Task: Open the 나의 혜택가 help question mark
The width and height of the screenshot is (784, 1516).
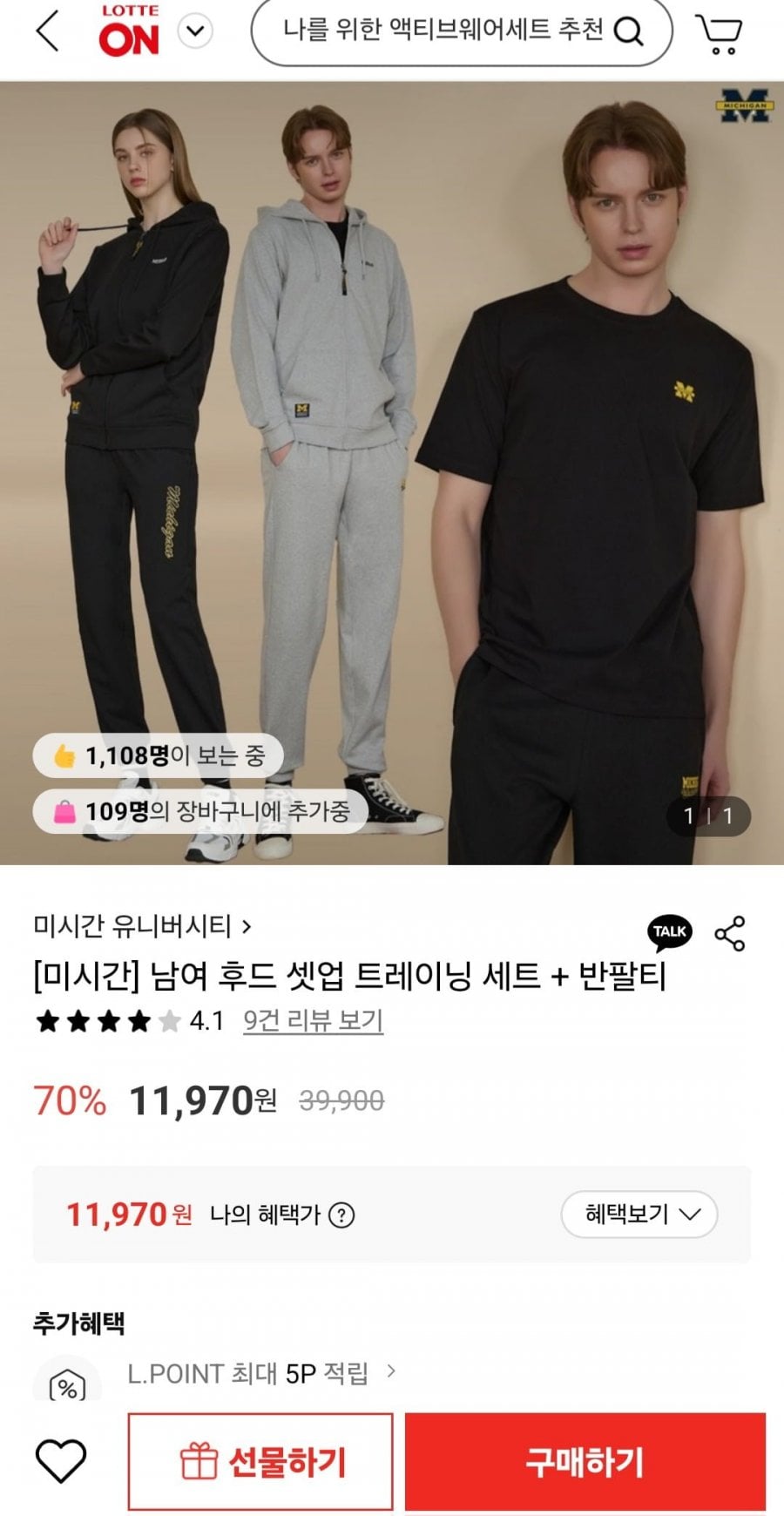Action: tap(341, 1215)
